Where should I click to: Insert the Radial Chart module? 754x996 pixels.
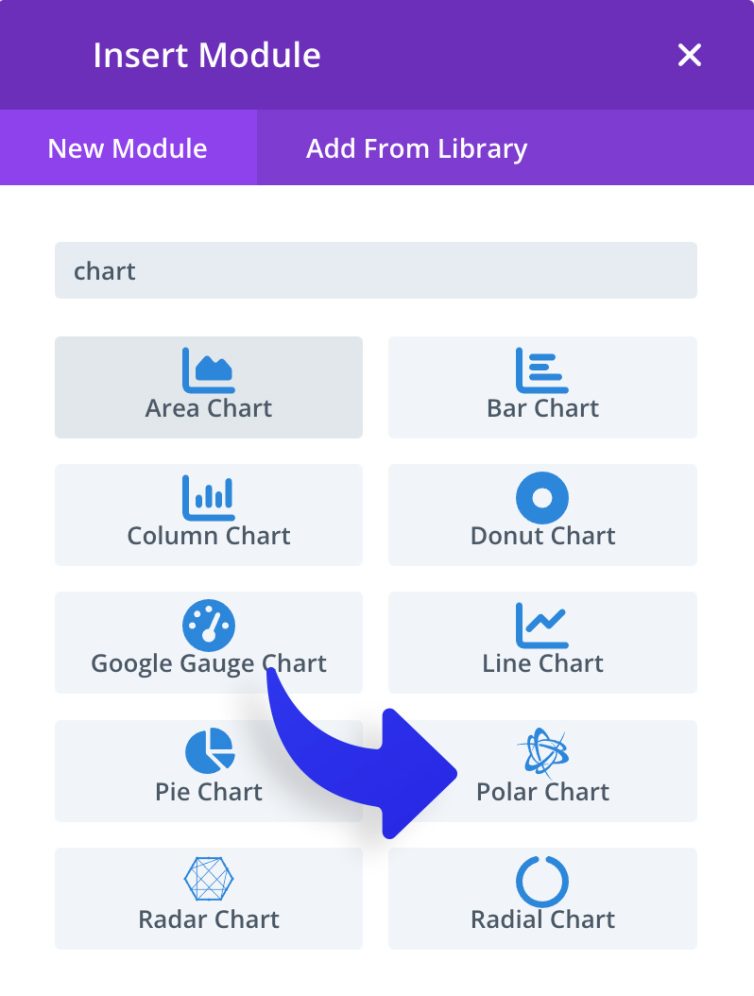pos(543,898)
